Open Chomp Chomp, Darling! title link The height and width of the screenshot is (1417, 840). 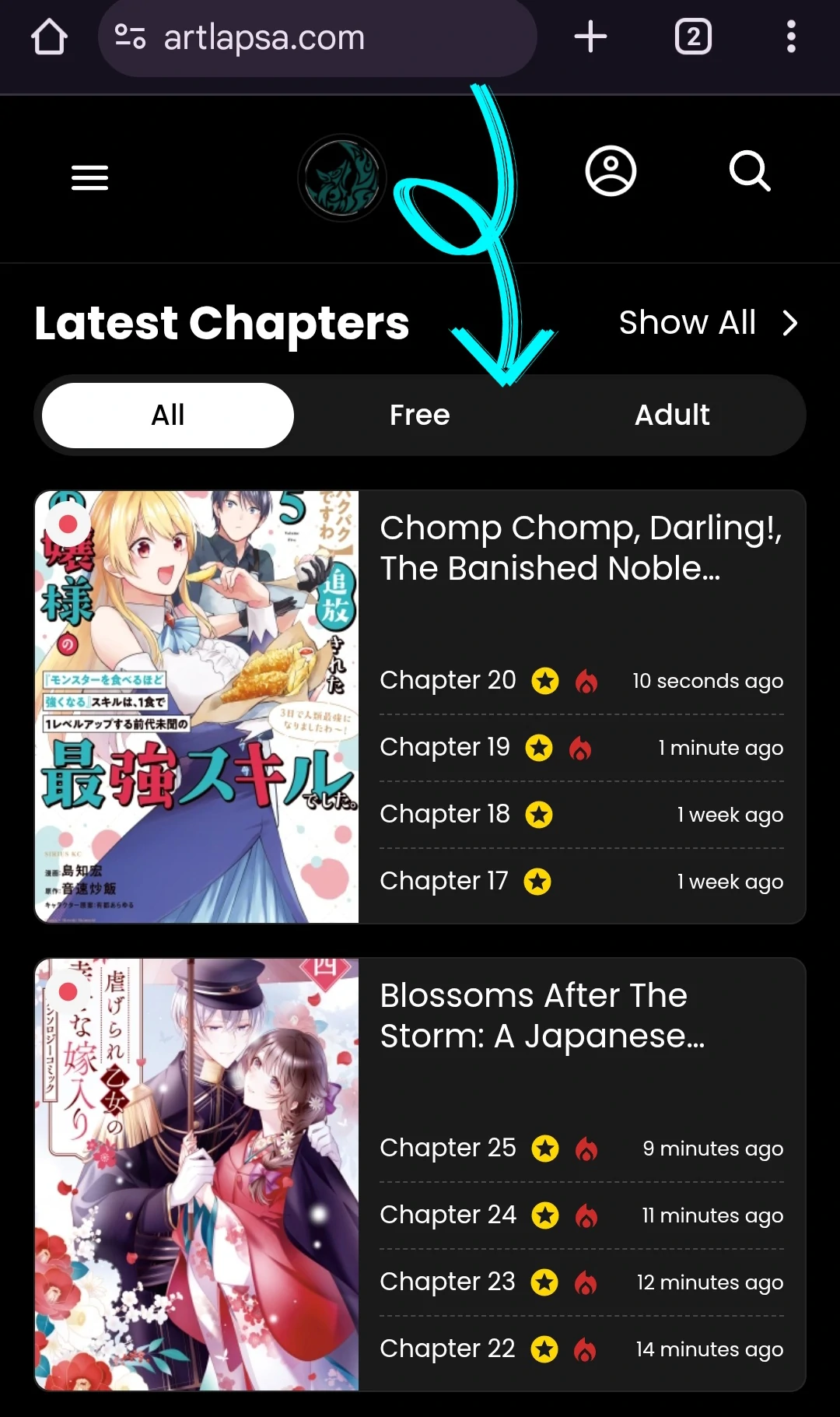580,548
